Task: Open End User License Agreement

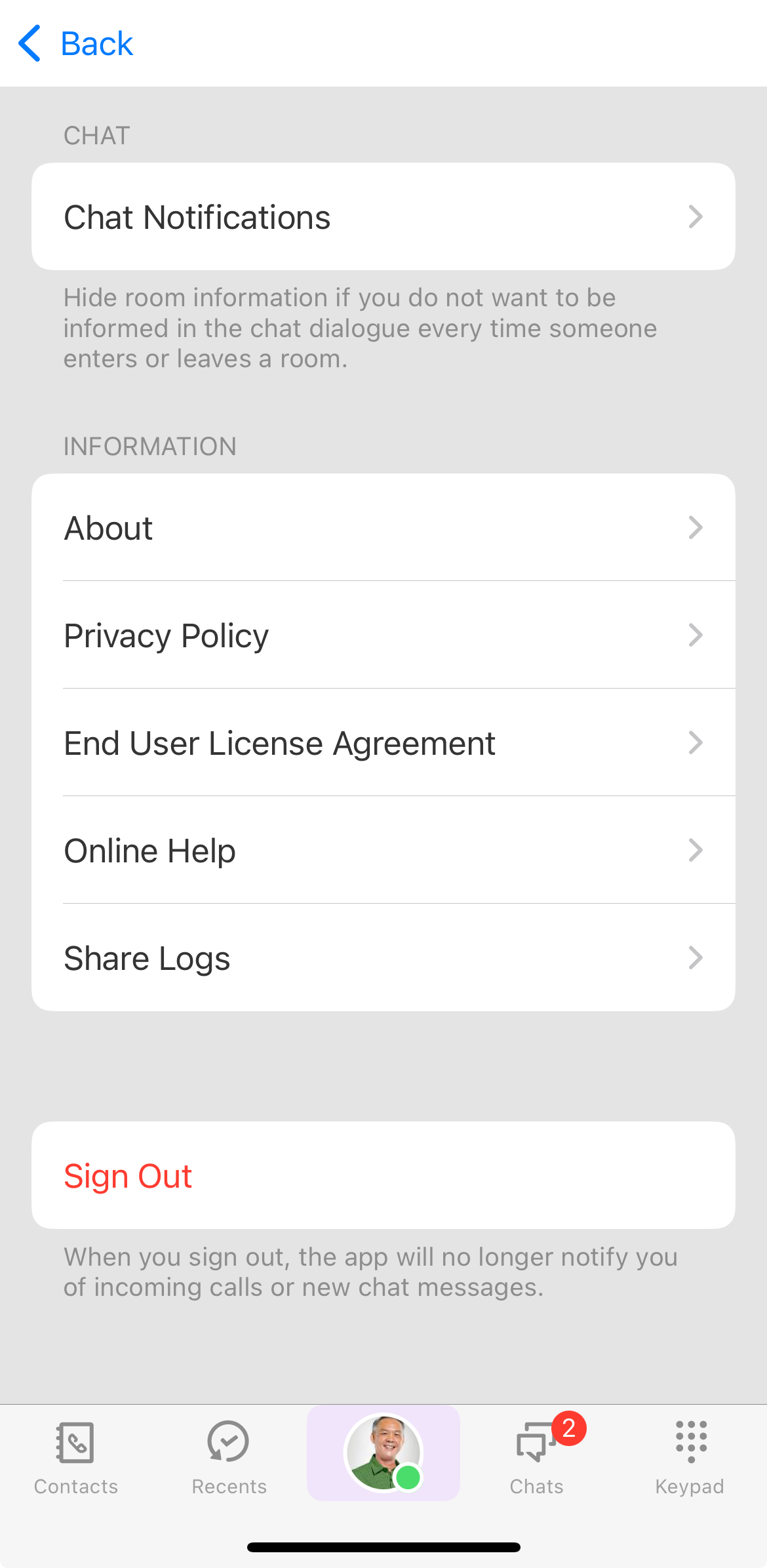Action: click(383, 743)
